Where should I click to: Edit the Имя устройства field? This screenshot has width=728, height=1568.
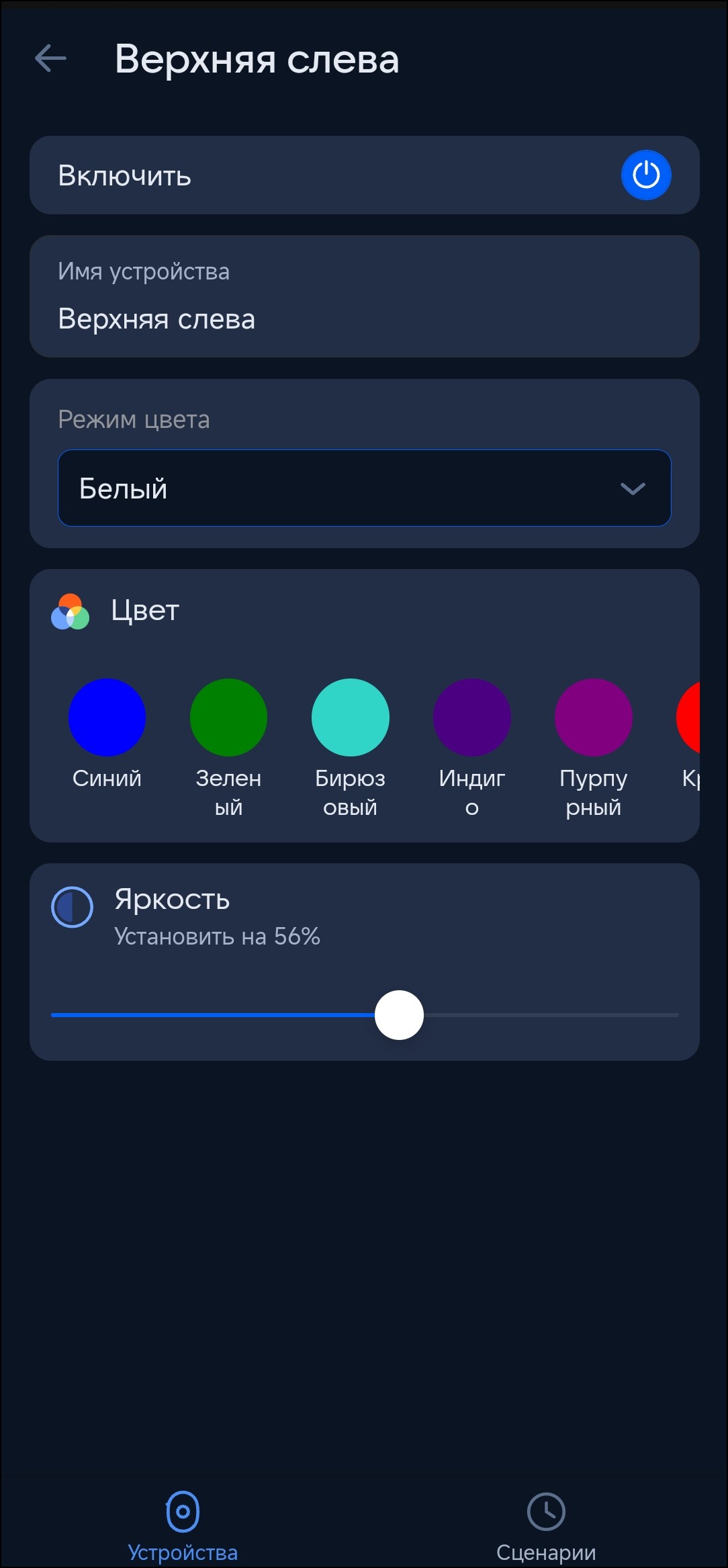point(364,318)
